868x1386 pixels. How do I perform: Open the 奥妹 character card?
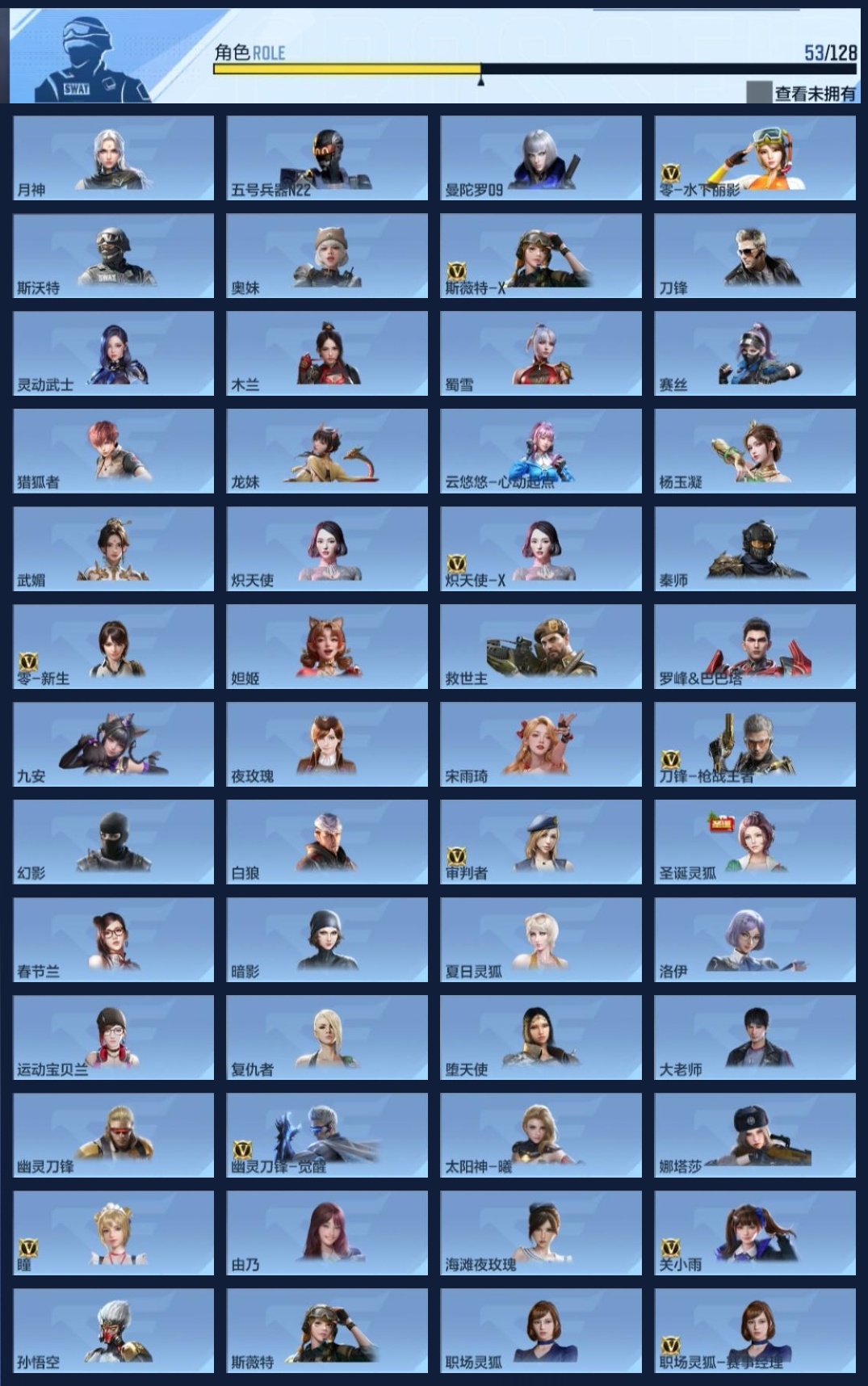(x=327, y=256)
